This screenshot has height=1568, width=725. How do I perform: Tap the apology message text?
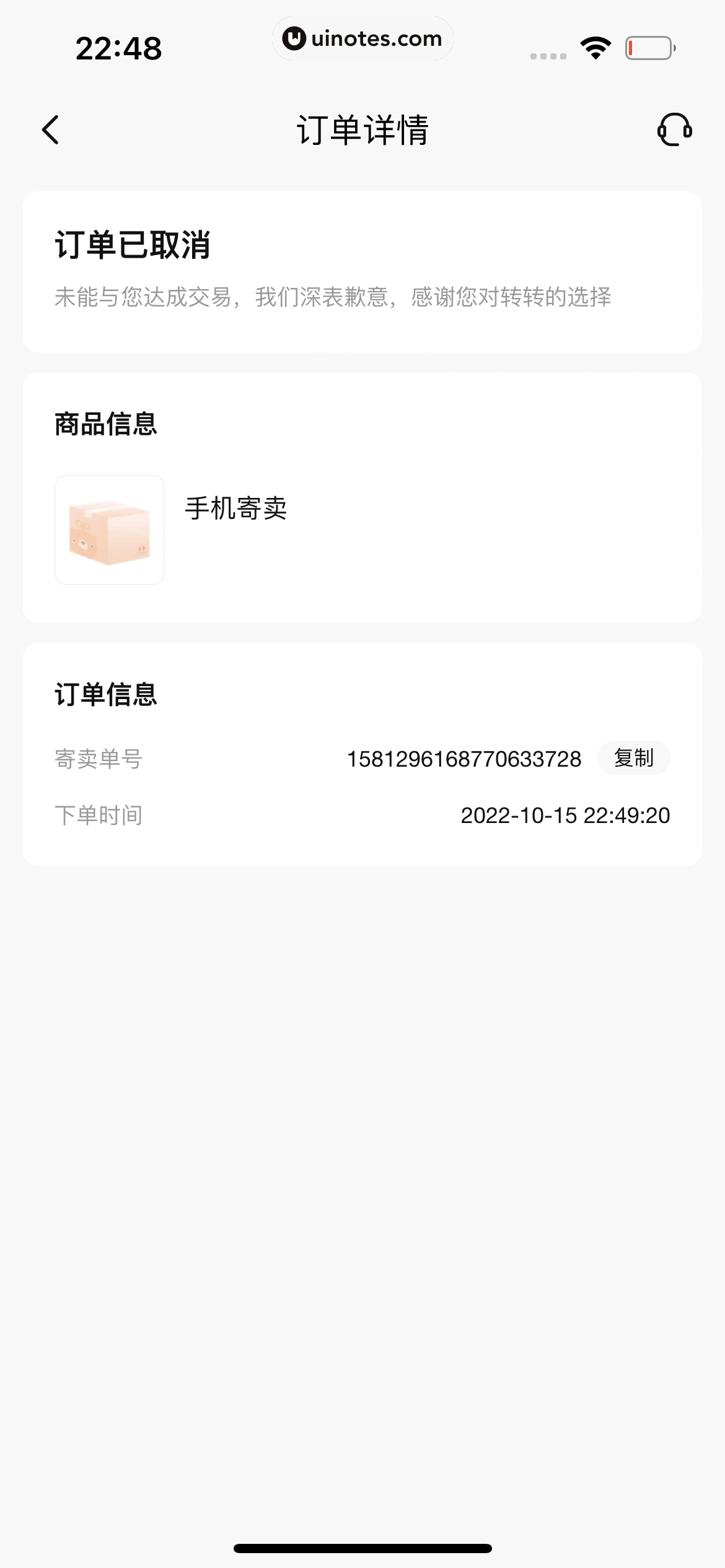333,297
